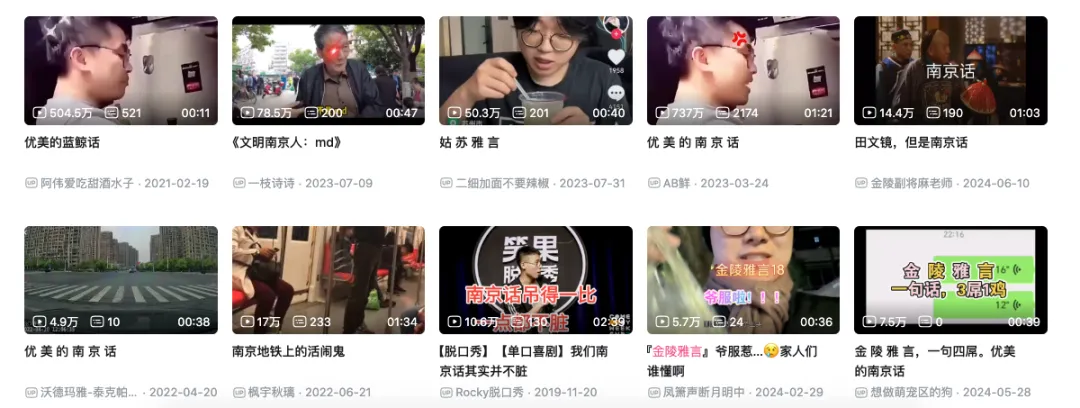This screenshot has width=1080, height=408.
Task: Play 《文明南京人：md》 video
Action: click(x=328, y=70)
